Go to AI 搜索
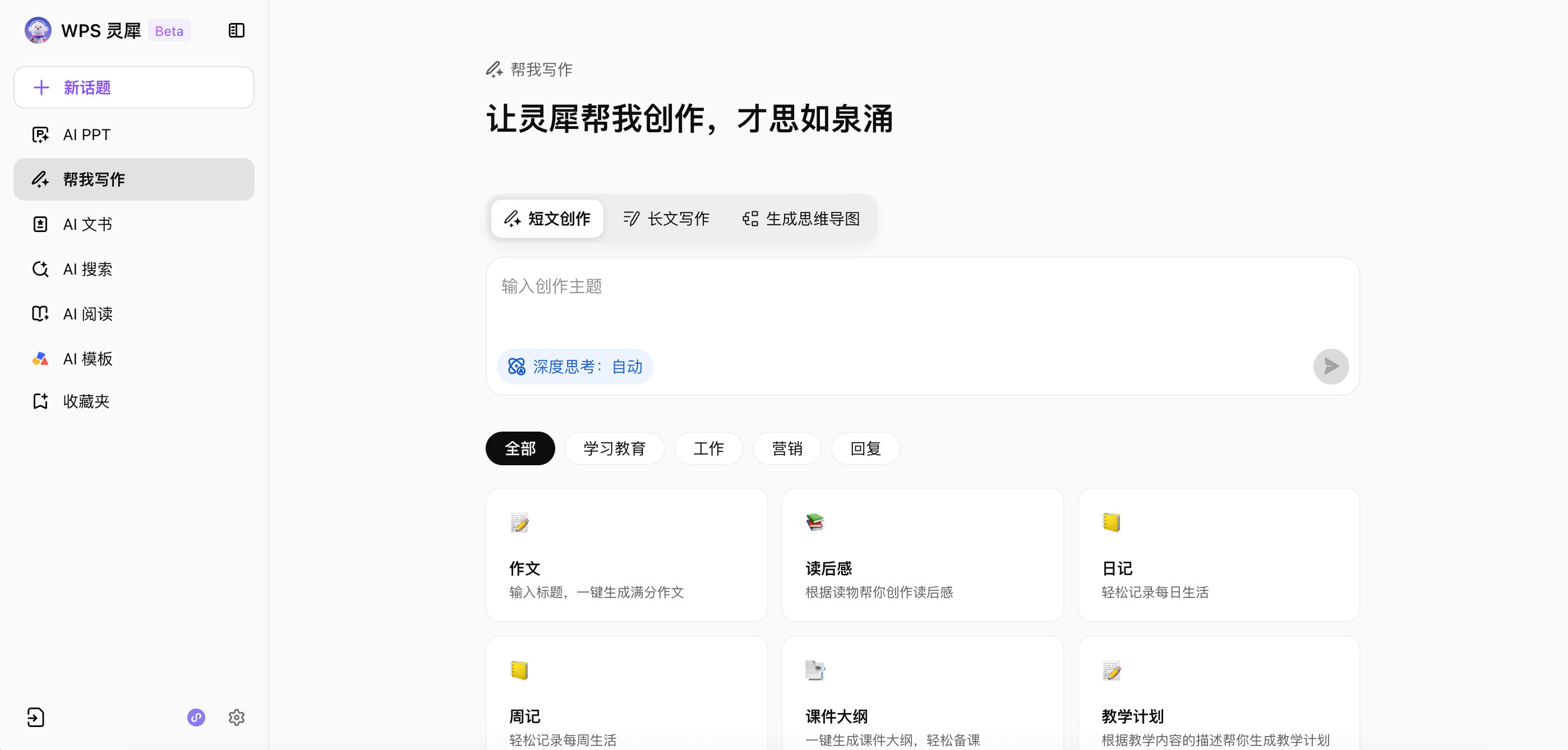Image resolution: width=1568 pixels, height=750 pixels. (87, 269)
